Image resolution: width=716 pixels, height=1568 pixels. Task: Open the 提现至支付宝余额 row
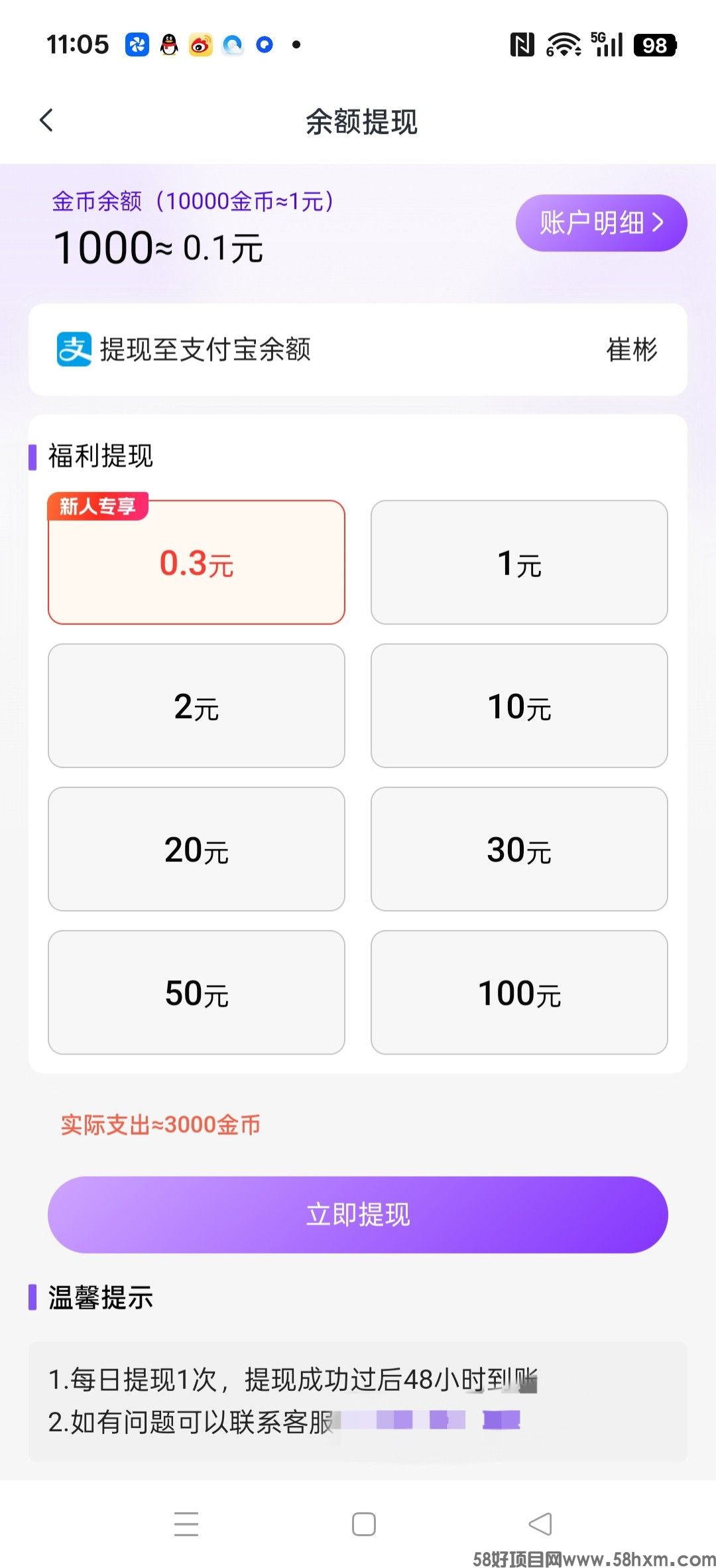[357, 350]
